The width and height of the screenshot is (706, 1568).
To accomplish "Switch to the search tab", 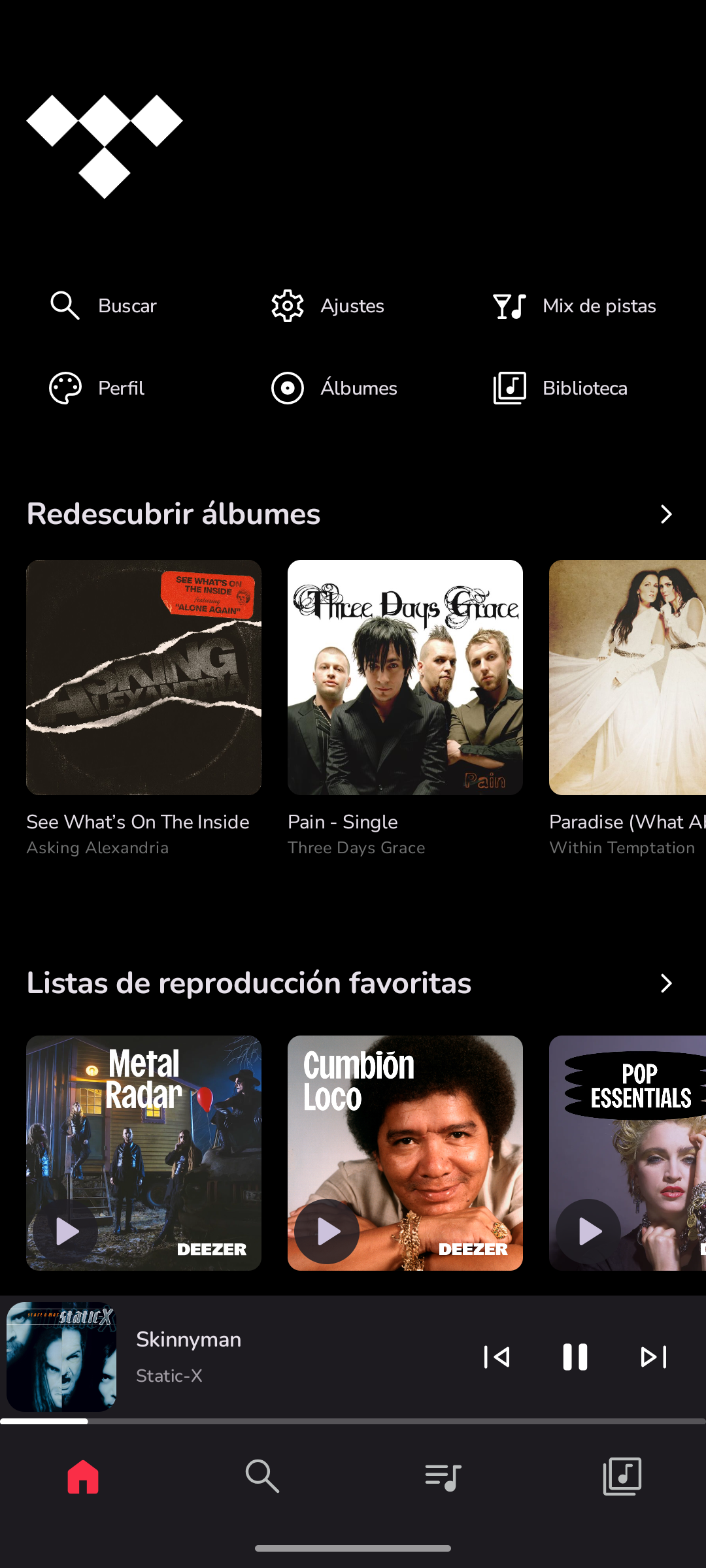I will coord(263,1477).
